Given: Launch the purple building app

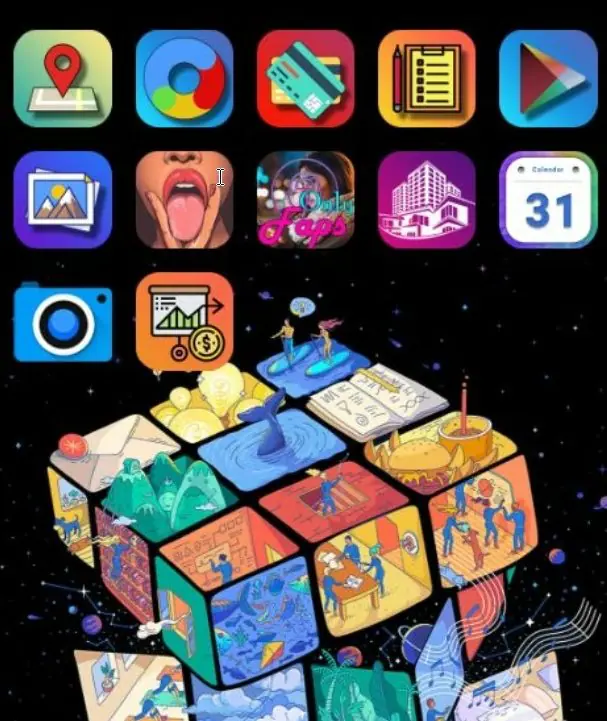Looking at the screenshot, I should pos(426,199).
